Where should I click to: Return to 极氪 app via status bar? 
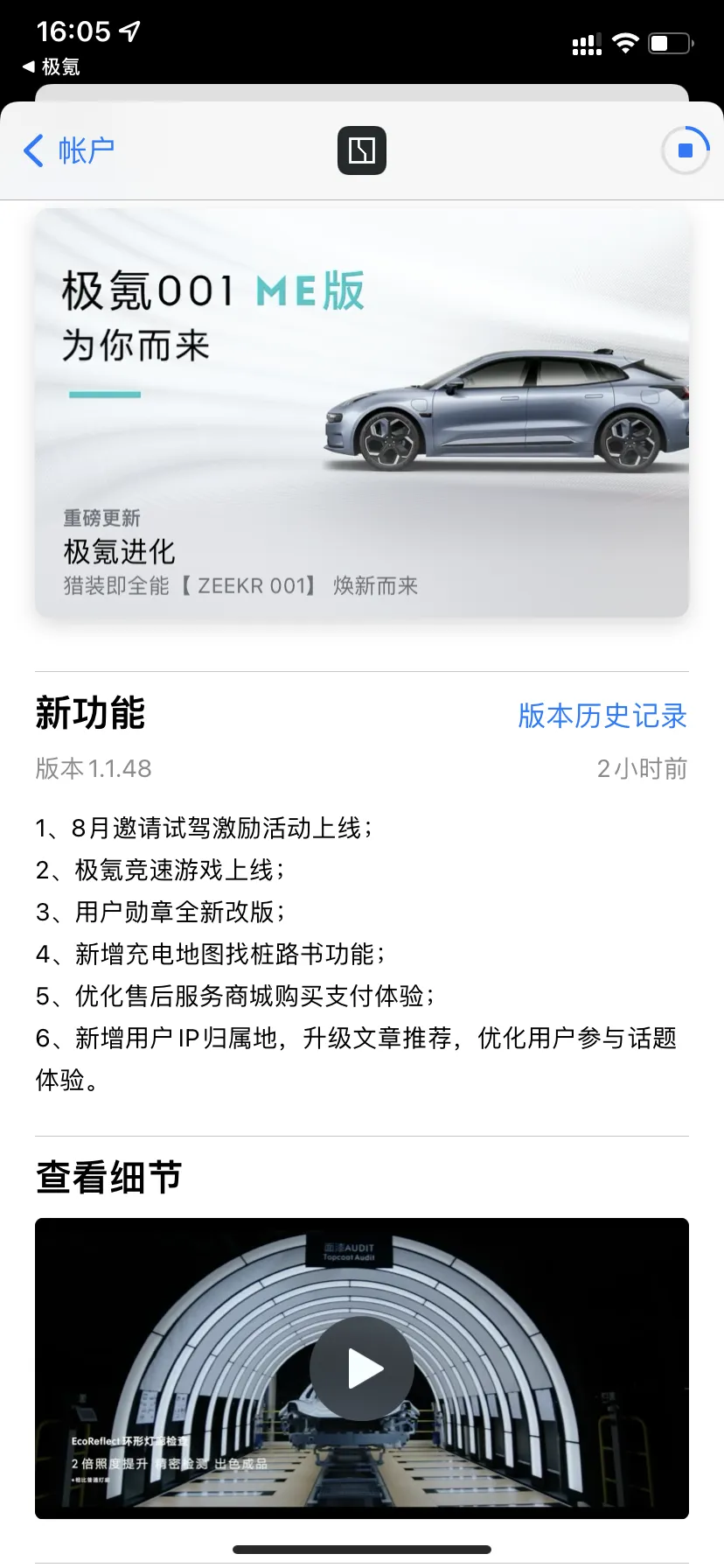tap(51, 66)
